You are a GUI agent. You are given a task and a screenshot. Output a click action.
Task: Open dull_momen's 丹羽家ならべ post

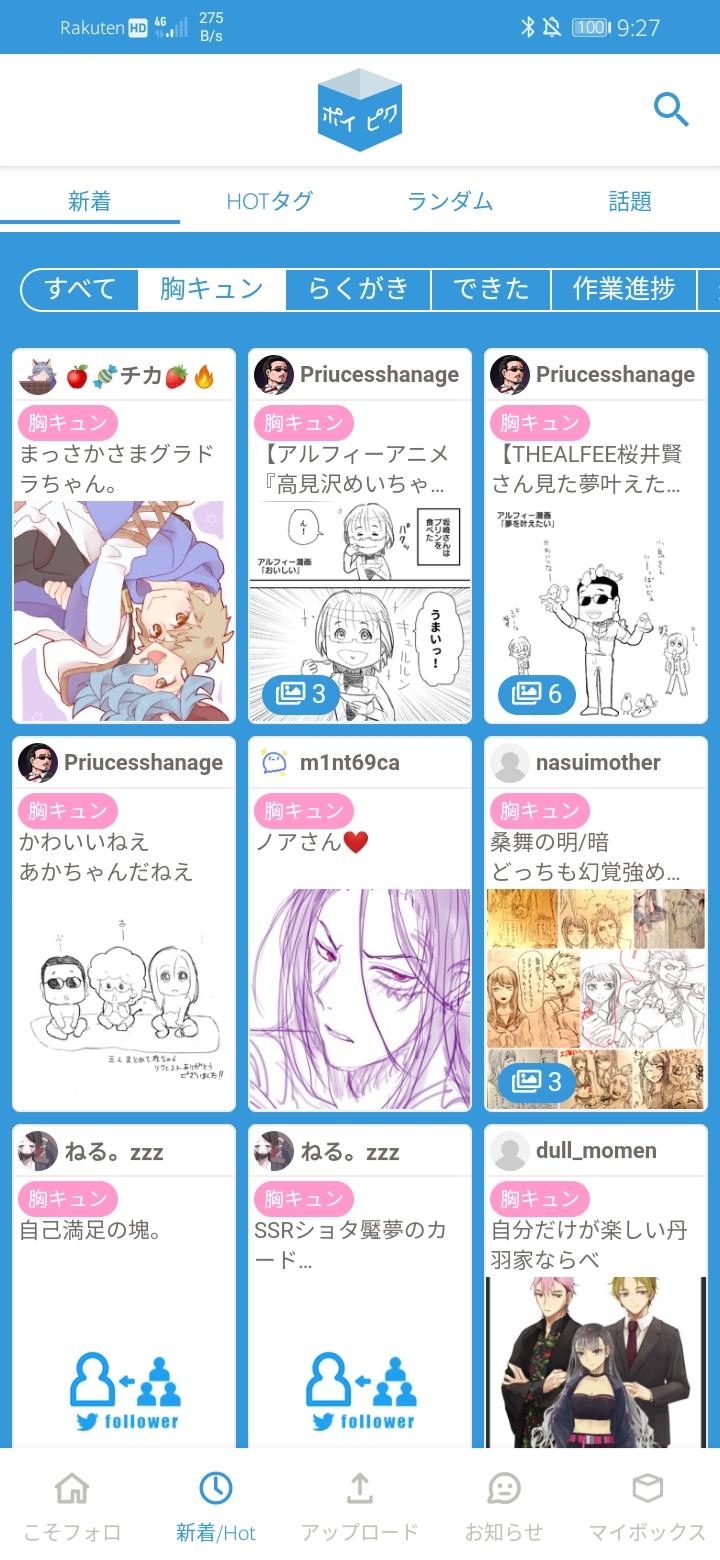pos(596,1360)
